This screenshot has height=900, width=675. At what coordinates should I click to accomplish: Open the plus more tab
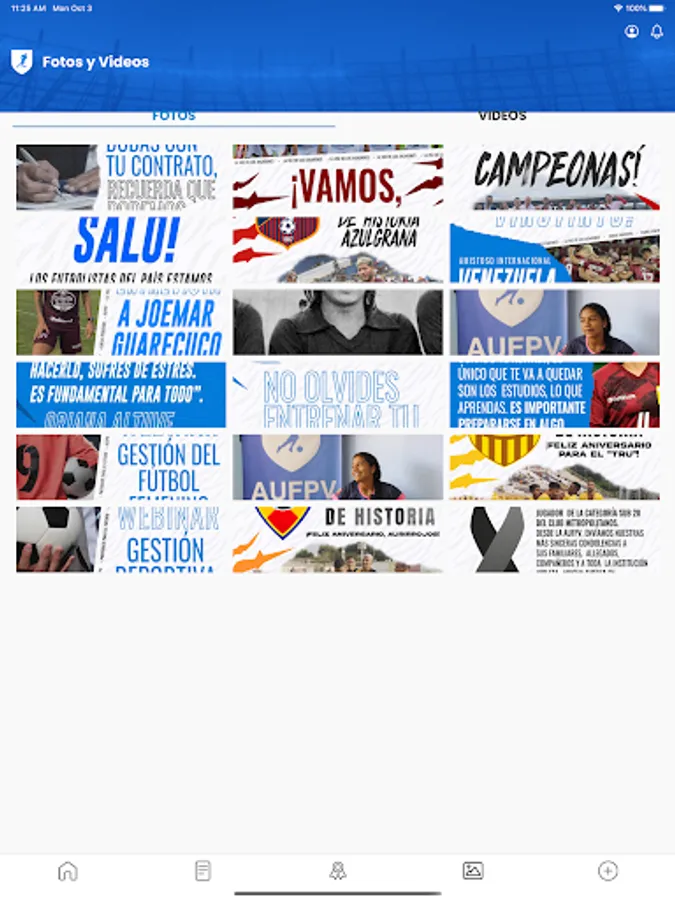click(x=608, y=871)
